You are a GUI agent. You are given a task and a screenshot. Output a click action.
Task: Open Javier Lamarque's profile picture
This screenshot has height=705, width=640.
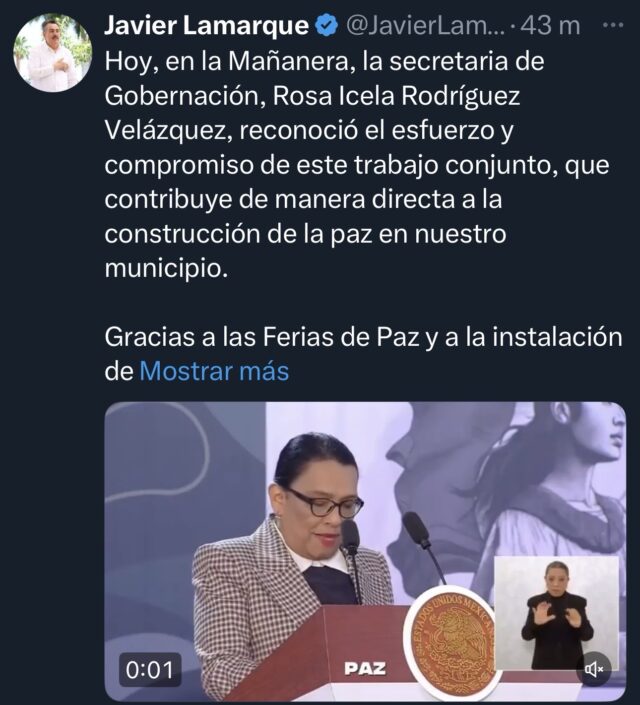[52, 53]
